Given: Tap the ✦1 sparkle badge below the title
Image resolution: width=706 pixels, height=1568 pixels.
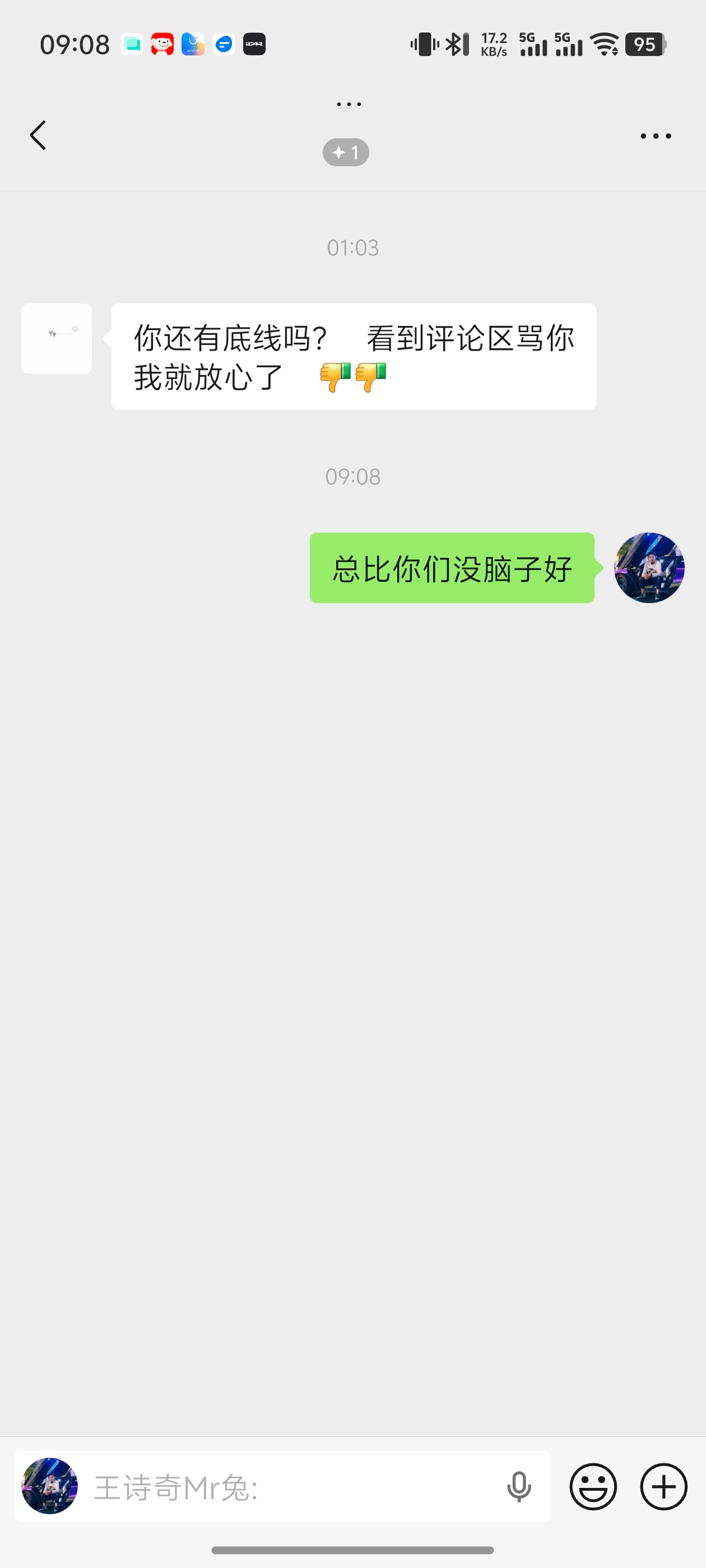Looking at the screenshot, I should point(345,152).
